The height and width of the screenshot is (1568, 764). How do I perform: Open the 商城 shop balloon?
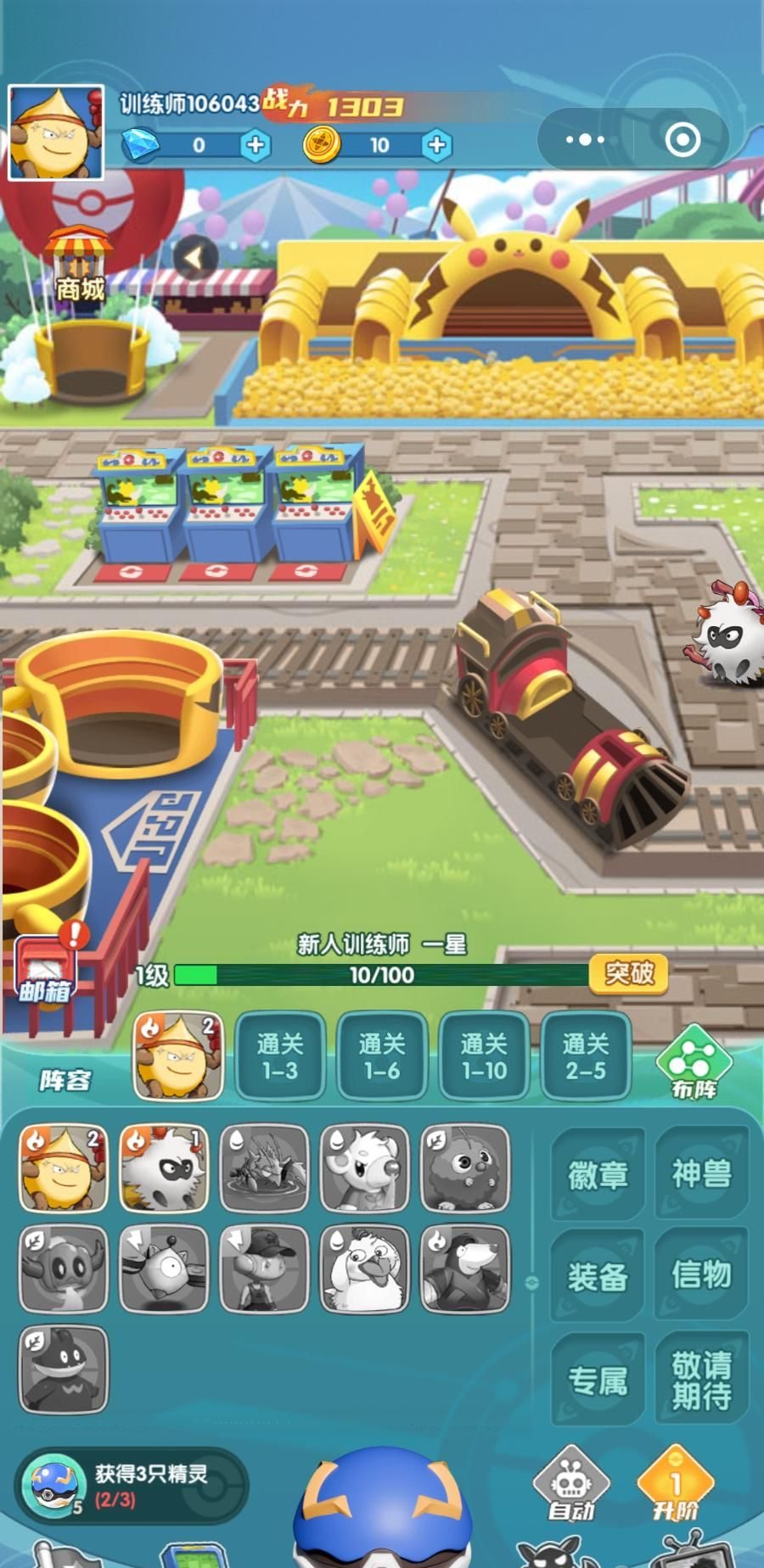coord(81,288)
